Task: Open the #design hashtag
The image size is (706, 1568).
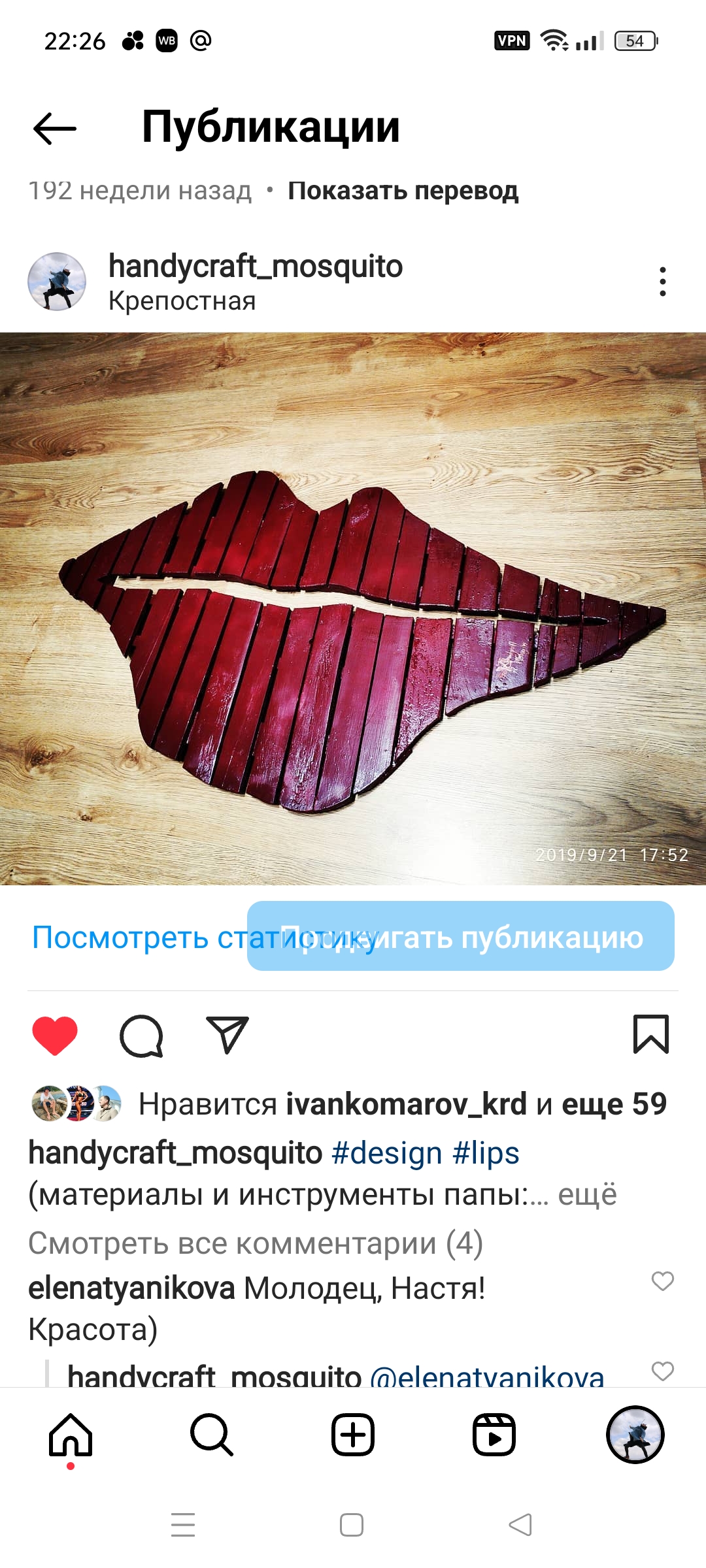Action: [387, 1153]
